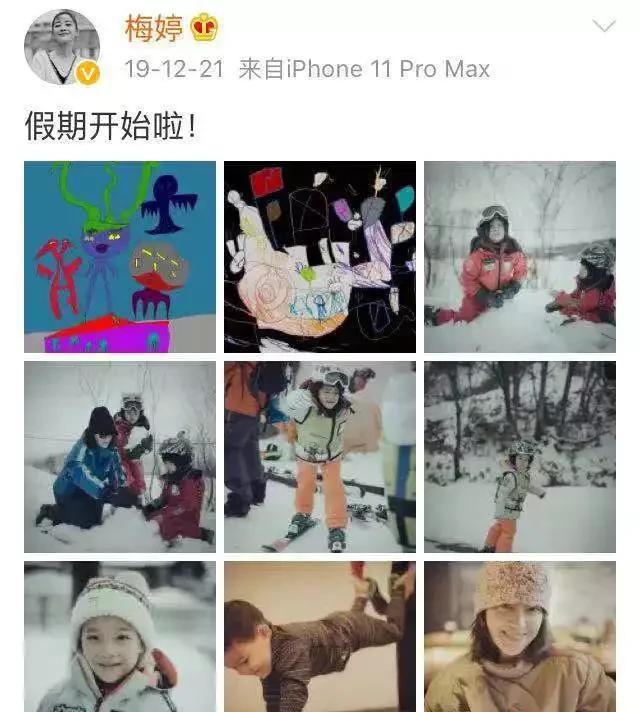Open photo of boy stretching his leg
The image size is (640, 712).
320,637
